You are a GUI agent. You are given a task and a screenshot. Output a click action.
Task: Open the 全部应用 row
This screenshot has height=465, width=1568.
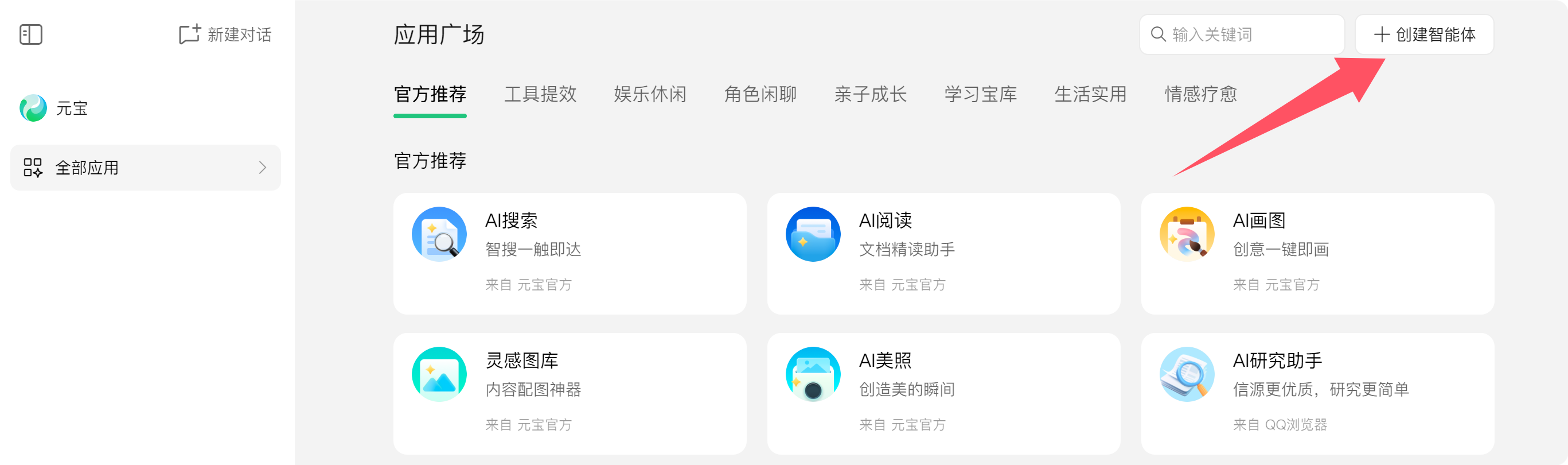pos(146,168)
